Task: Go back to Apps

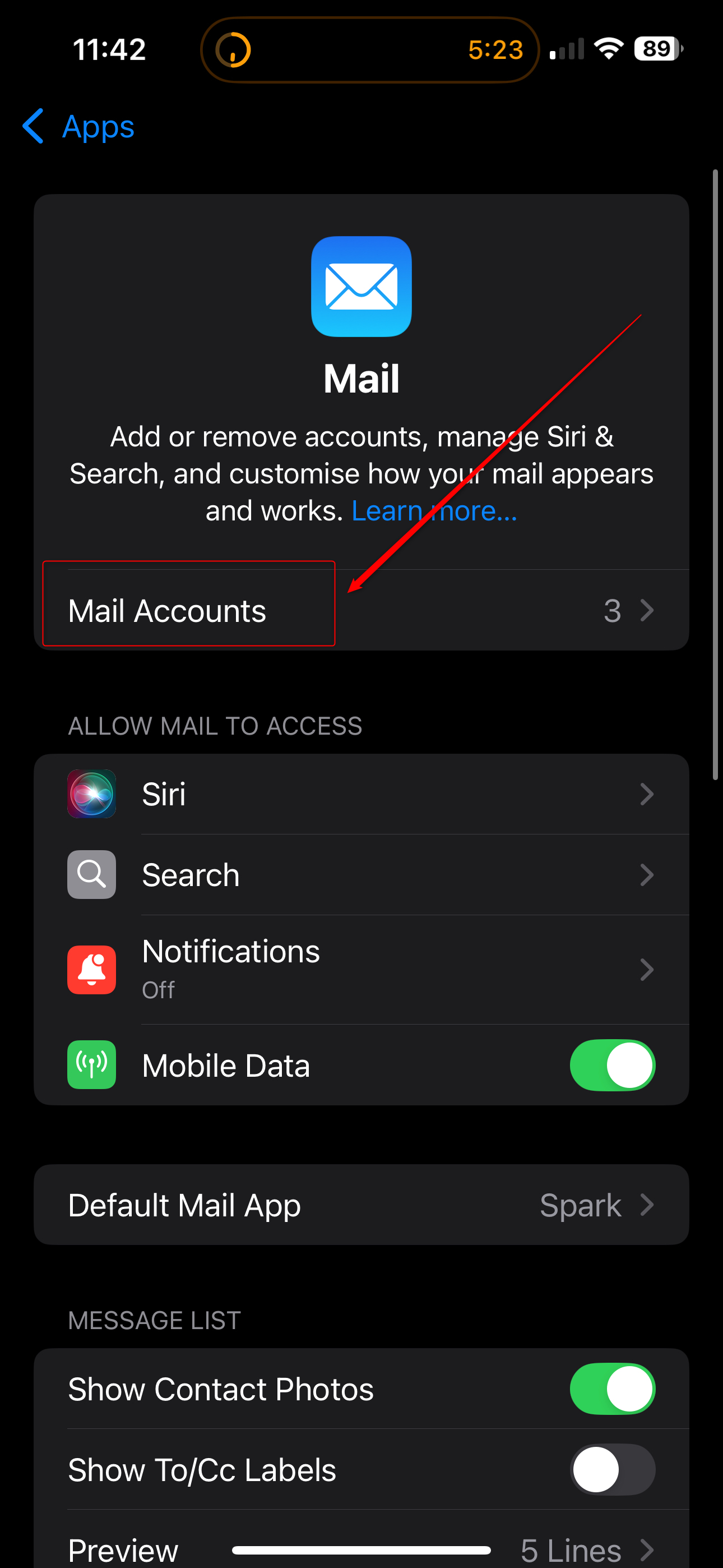Action: 79,127
